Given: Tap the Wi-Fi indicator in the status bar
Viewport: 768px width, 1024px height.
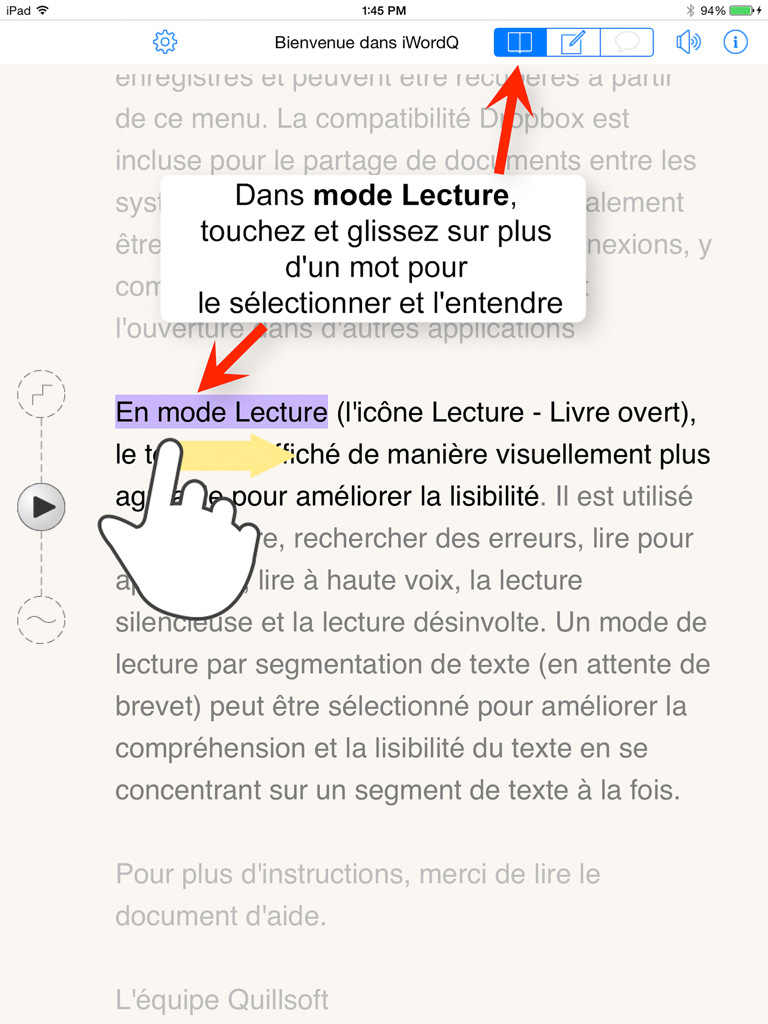Looking at the screenshot, I should click(x=40, y=10).
